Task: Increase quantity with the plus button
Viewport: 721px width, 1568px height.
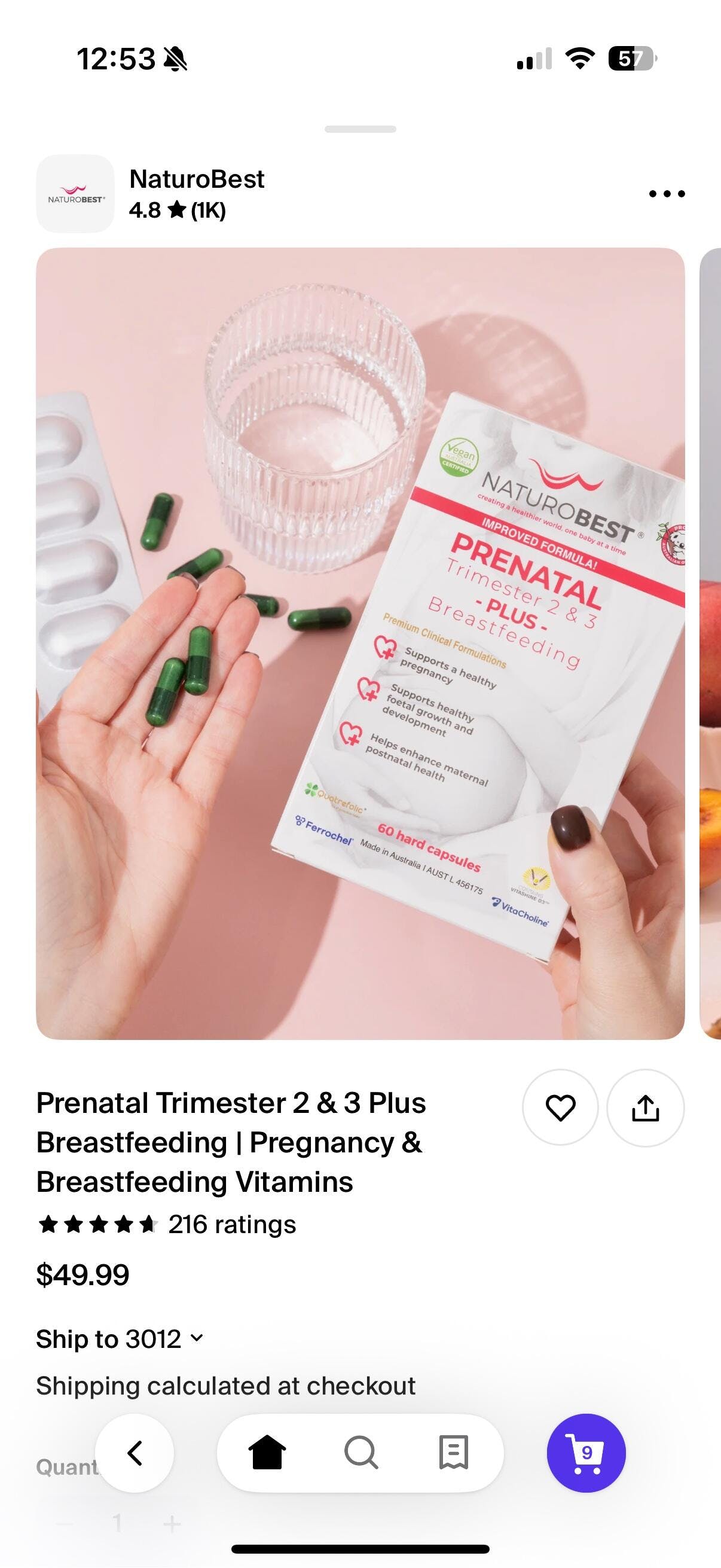Action: click(172, 1524)
